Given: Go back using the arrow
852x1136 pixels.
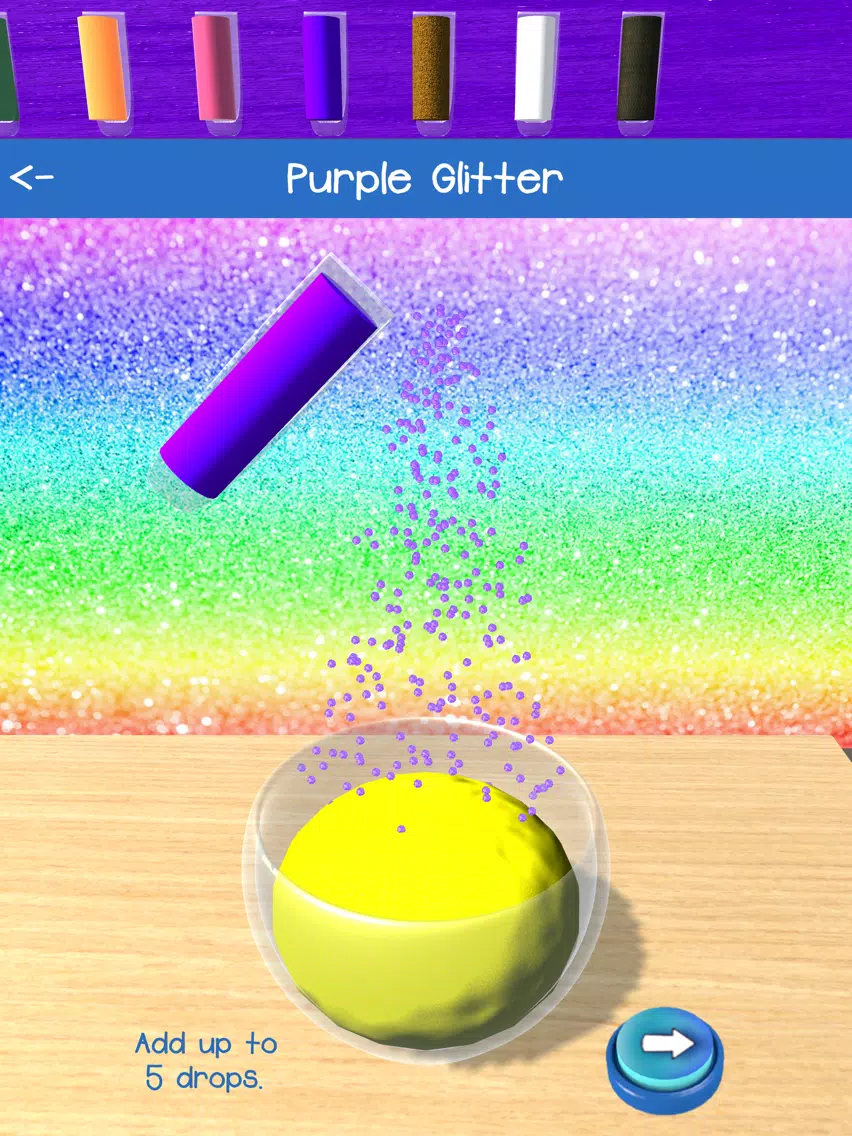Looking at the screenshot, I should pyautogui.click(x=32, y=178).
